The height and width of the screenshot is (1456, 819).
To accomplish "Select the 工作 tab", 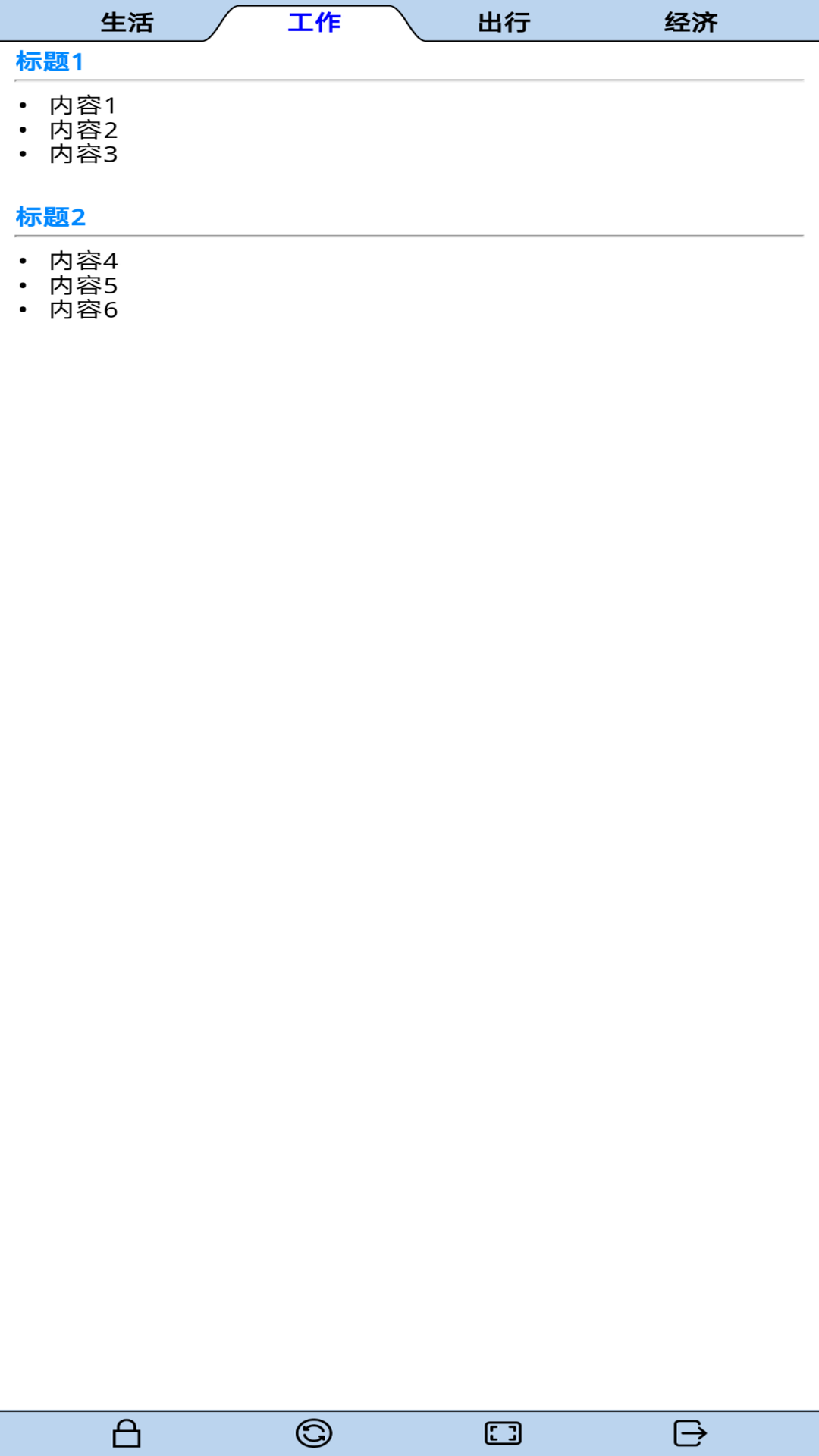I will (314, 23).
